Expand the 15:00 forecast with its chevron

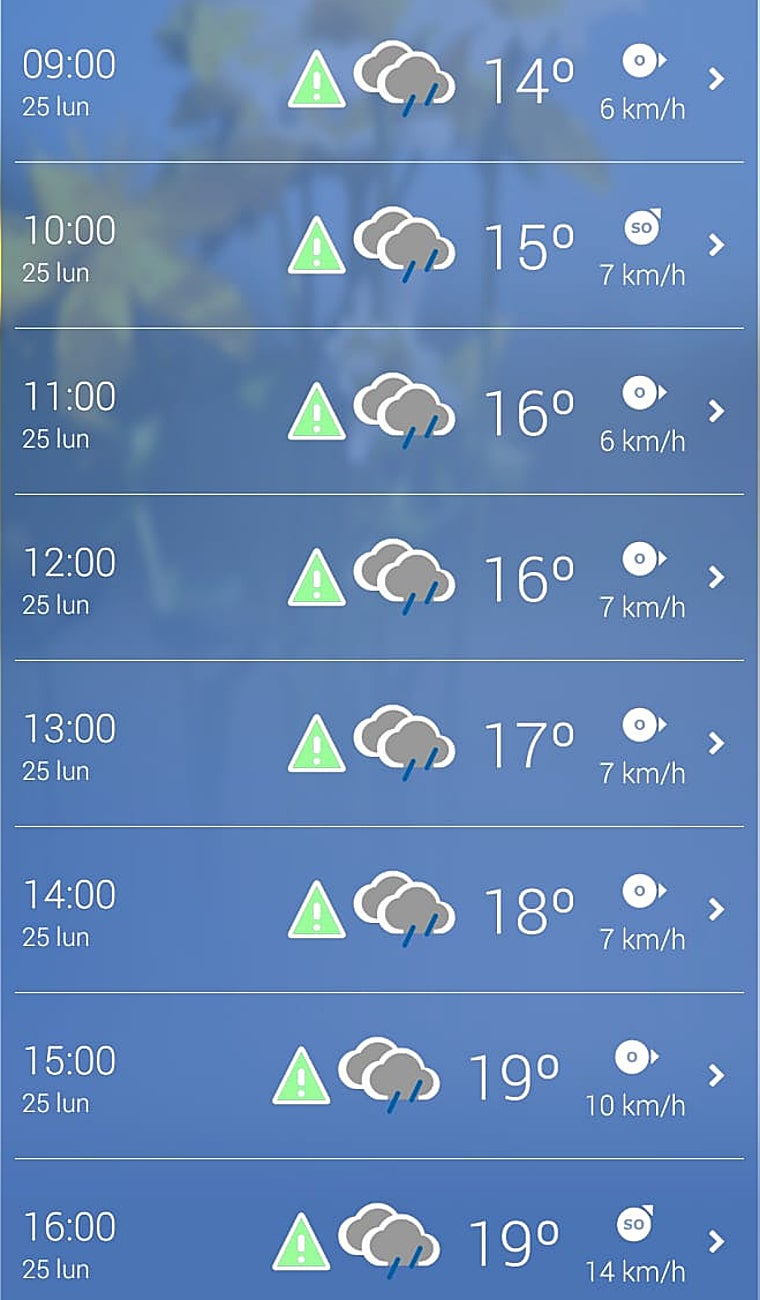point(716,1076)
